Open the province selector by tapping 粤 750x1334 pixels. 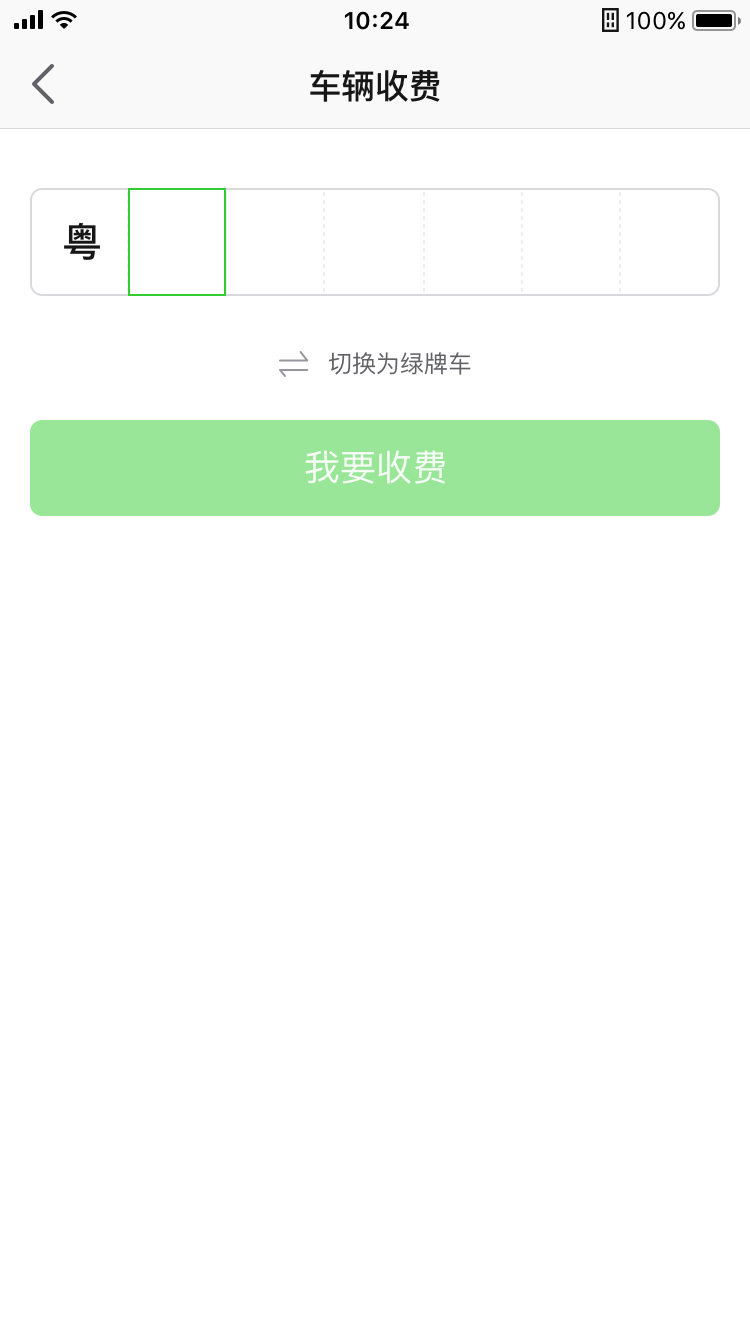click(83, 242)
